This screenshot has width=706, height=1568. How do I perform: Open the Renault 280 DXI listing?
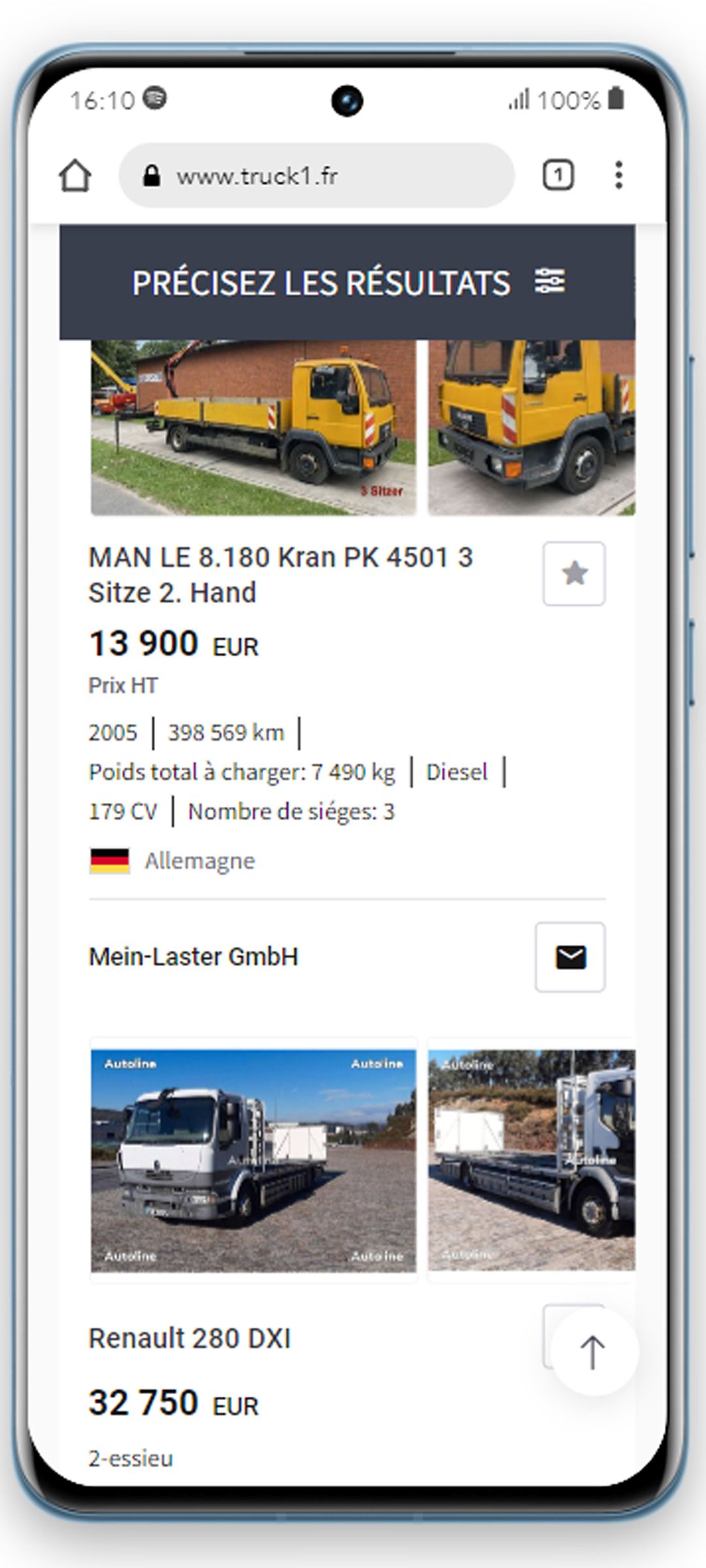click(190, 1338)
